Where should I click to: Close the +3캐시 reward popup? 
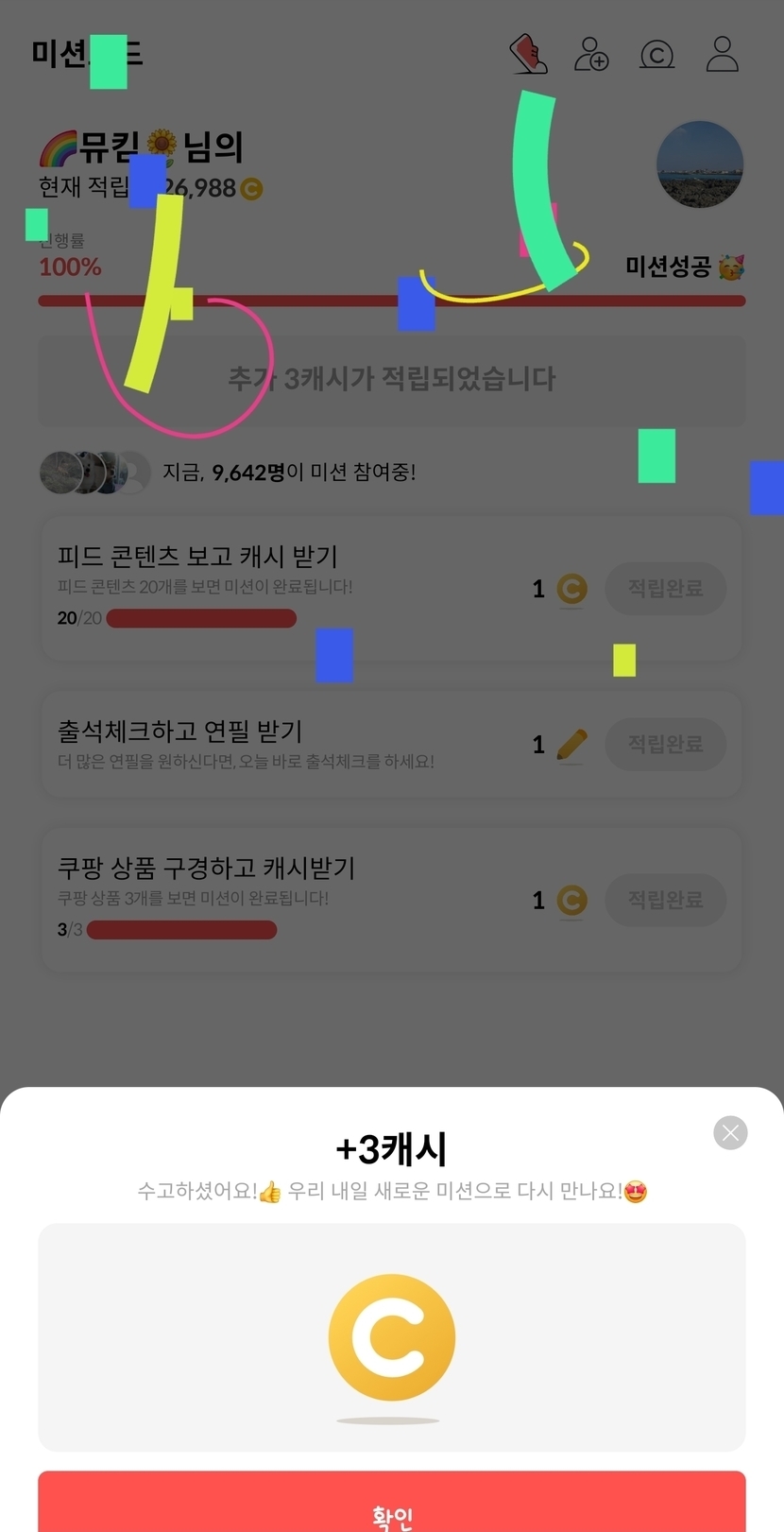pyautogui.click(x=730, y=1132)
